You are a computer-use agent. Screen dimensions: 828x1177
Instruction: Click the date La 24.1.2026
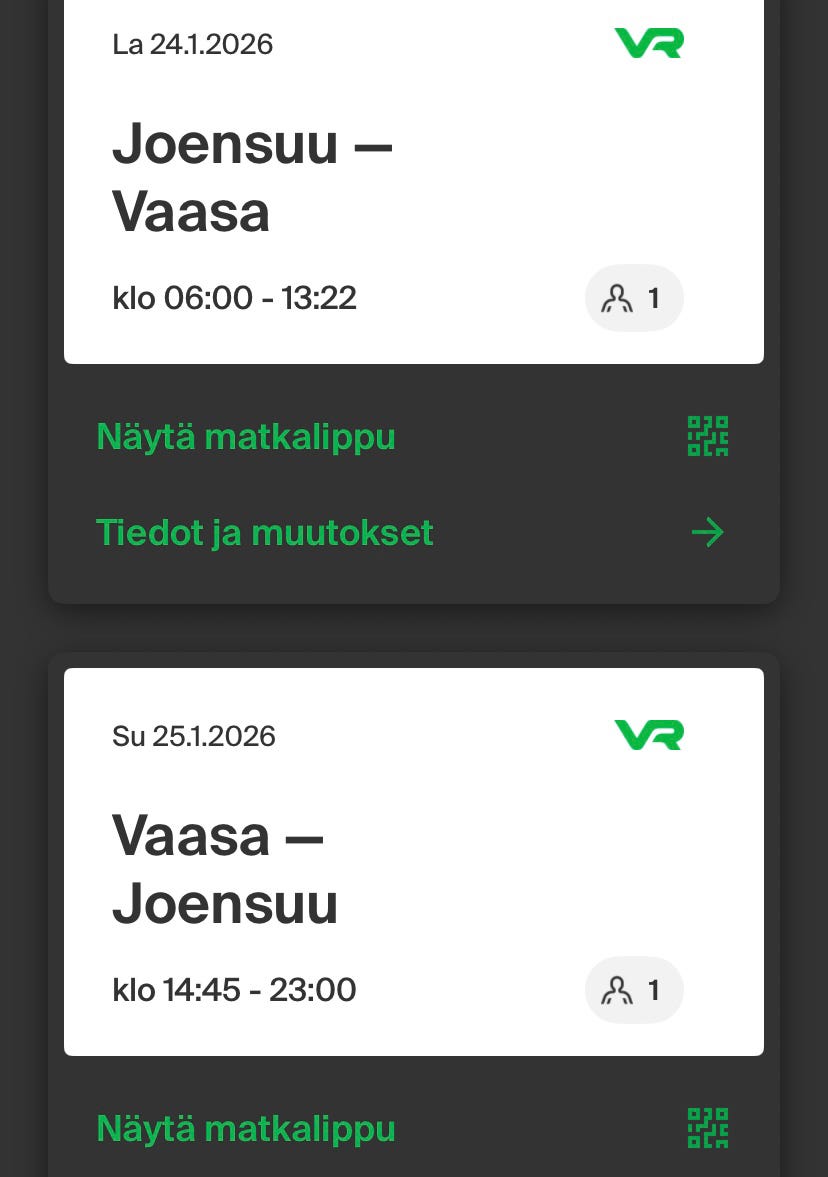pos(192,44)
